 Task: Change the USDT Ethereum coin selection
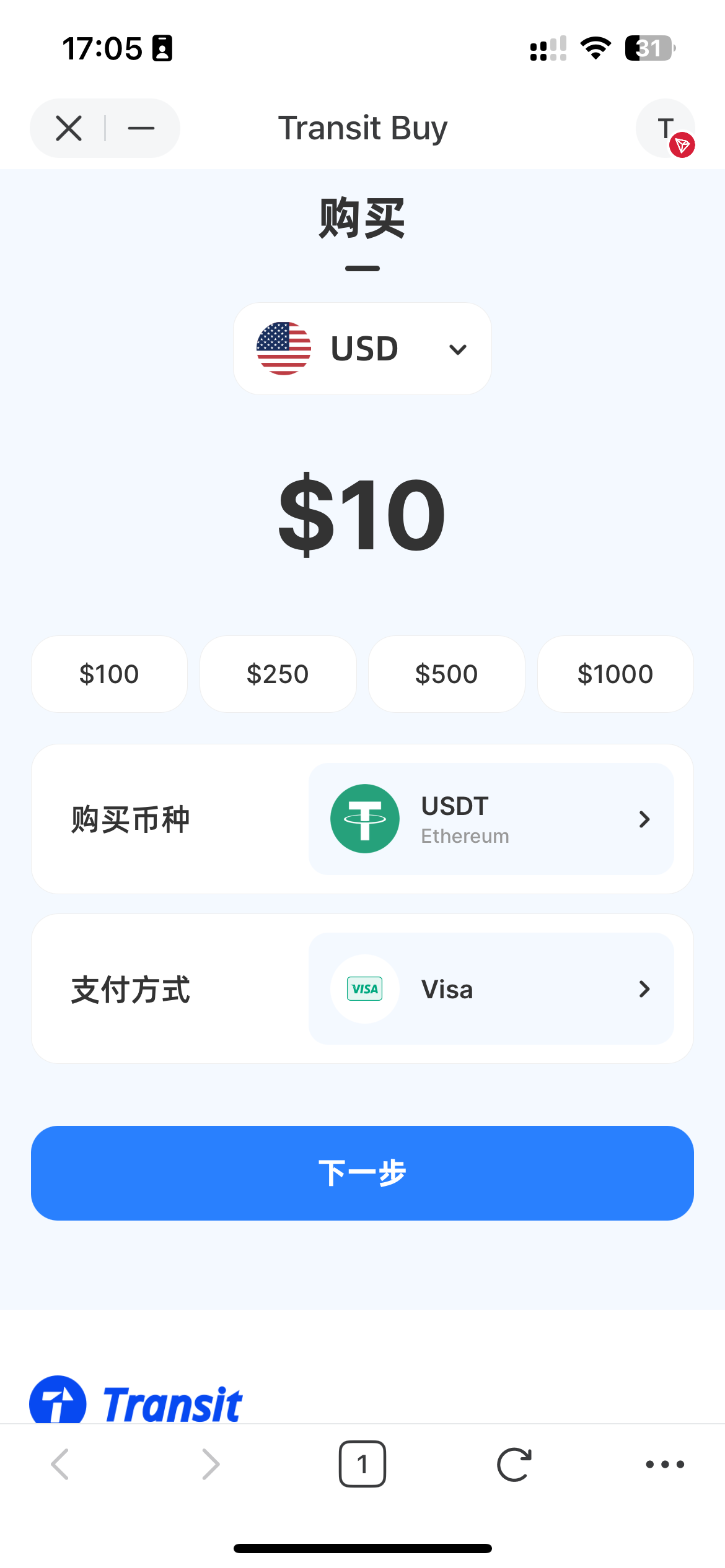click(491, 819)
